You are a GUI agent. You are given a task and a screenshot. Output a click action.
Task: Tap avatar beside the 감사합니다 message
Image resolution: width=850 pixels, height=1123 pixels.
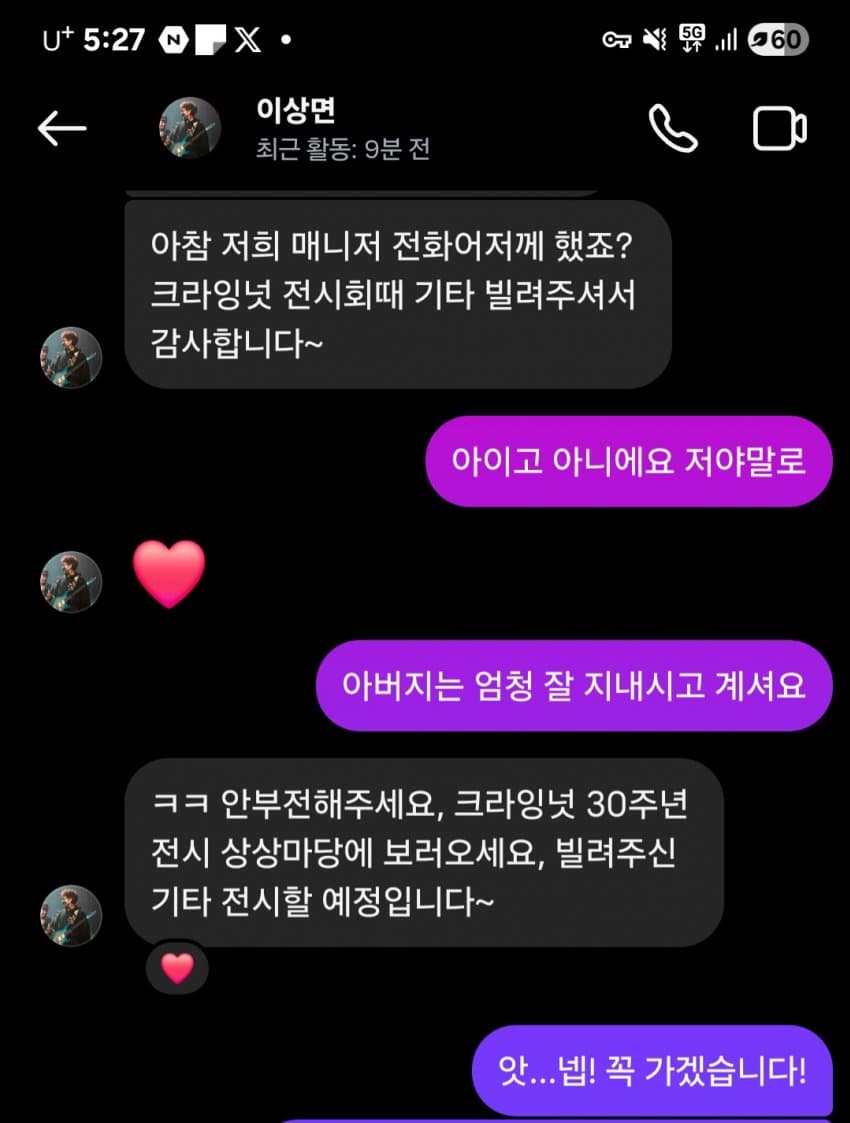(x=71, y=358)
